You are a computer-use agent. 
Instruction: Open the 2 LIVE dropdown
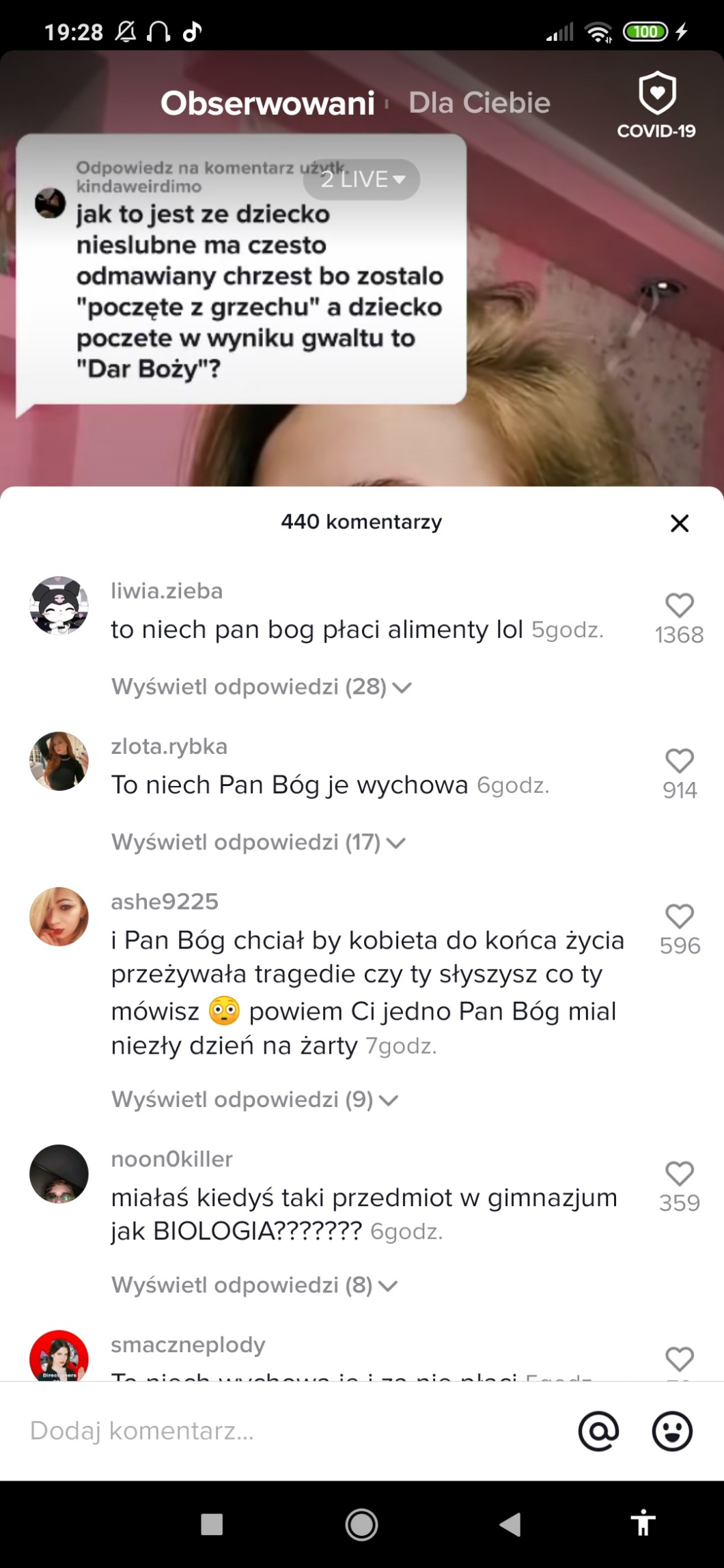362,180
